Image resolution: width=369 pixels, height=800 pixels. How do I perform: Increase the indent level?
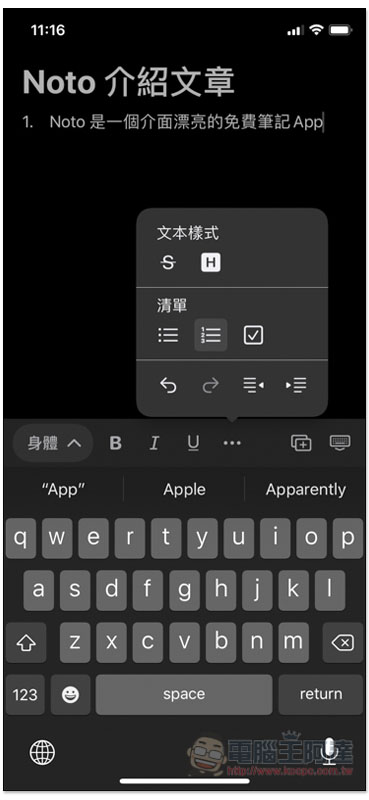296,386
